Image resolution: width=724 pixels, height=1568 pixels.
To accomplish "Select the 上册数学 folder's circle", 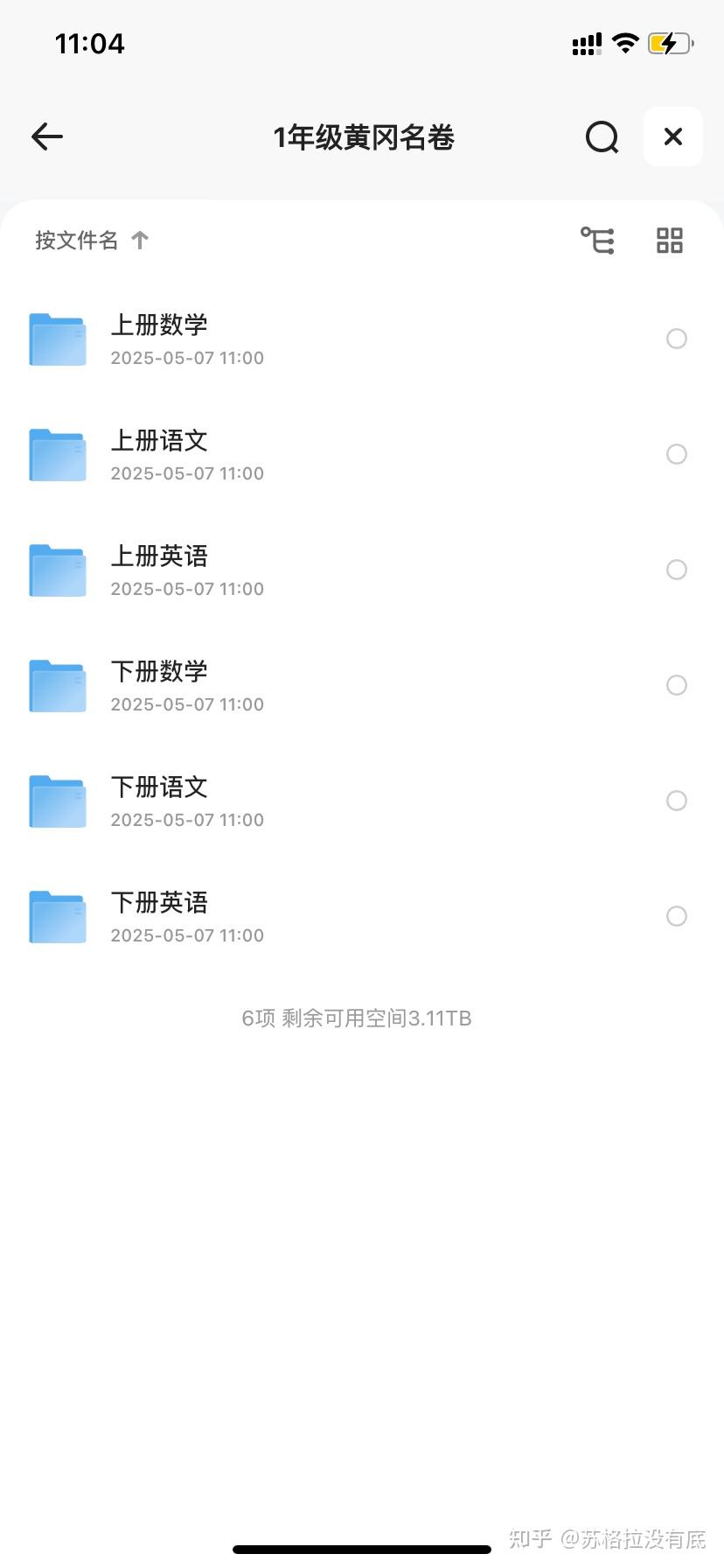I will point(677,339).
